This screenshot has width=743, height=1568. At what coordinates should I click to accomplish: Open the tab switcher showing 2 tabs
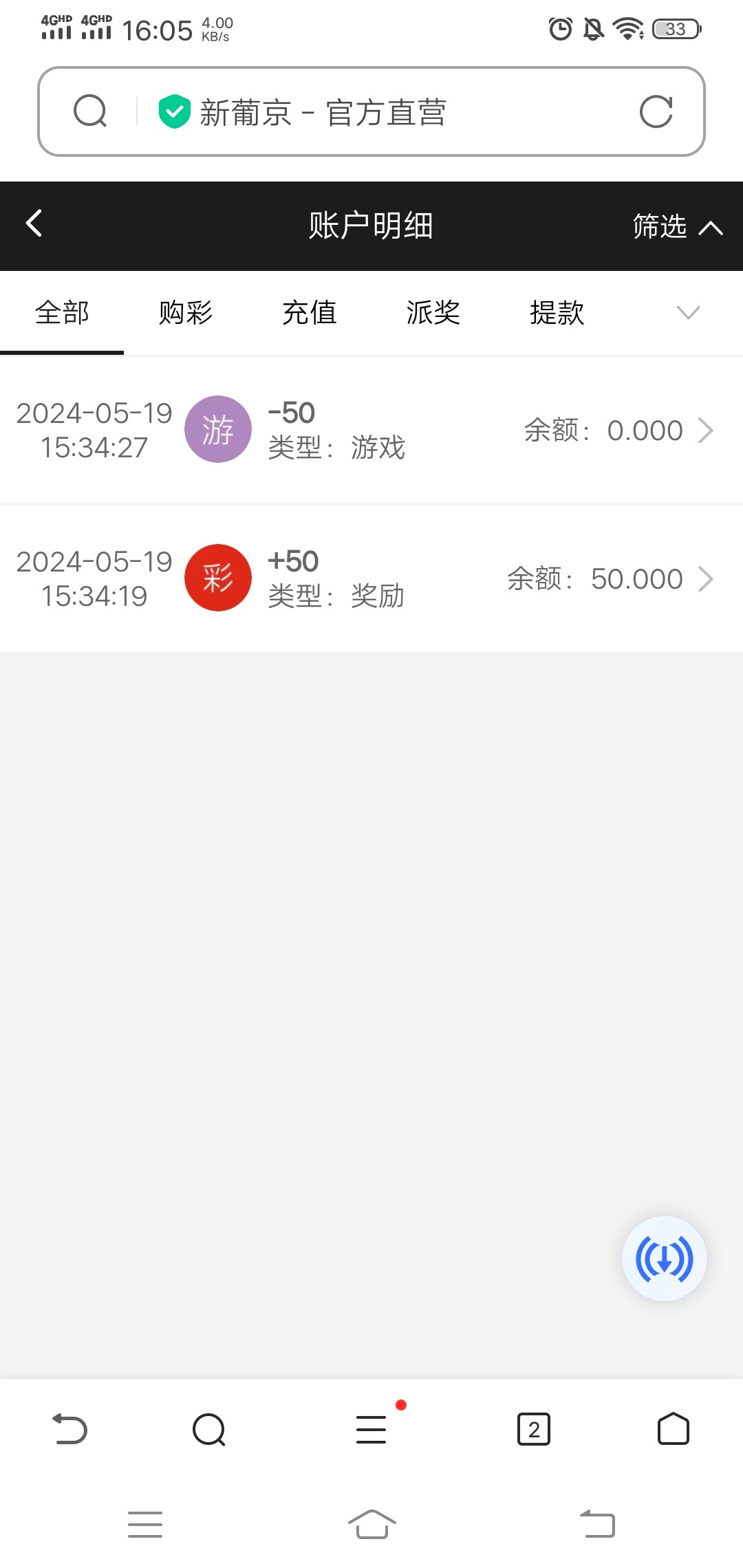click(x=534, y=1428)
